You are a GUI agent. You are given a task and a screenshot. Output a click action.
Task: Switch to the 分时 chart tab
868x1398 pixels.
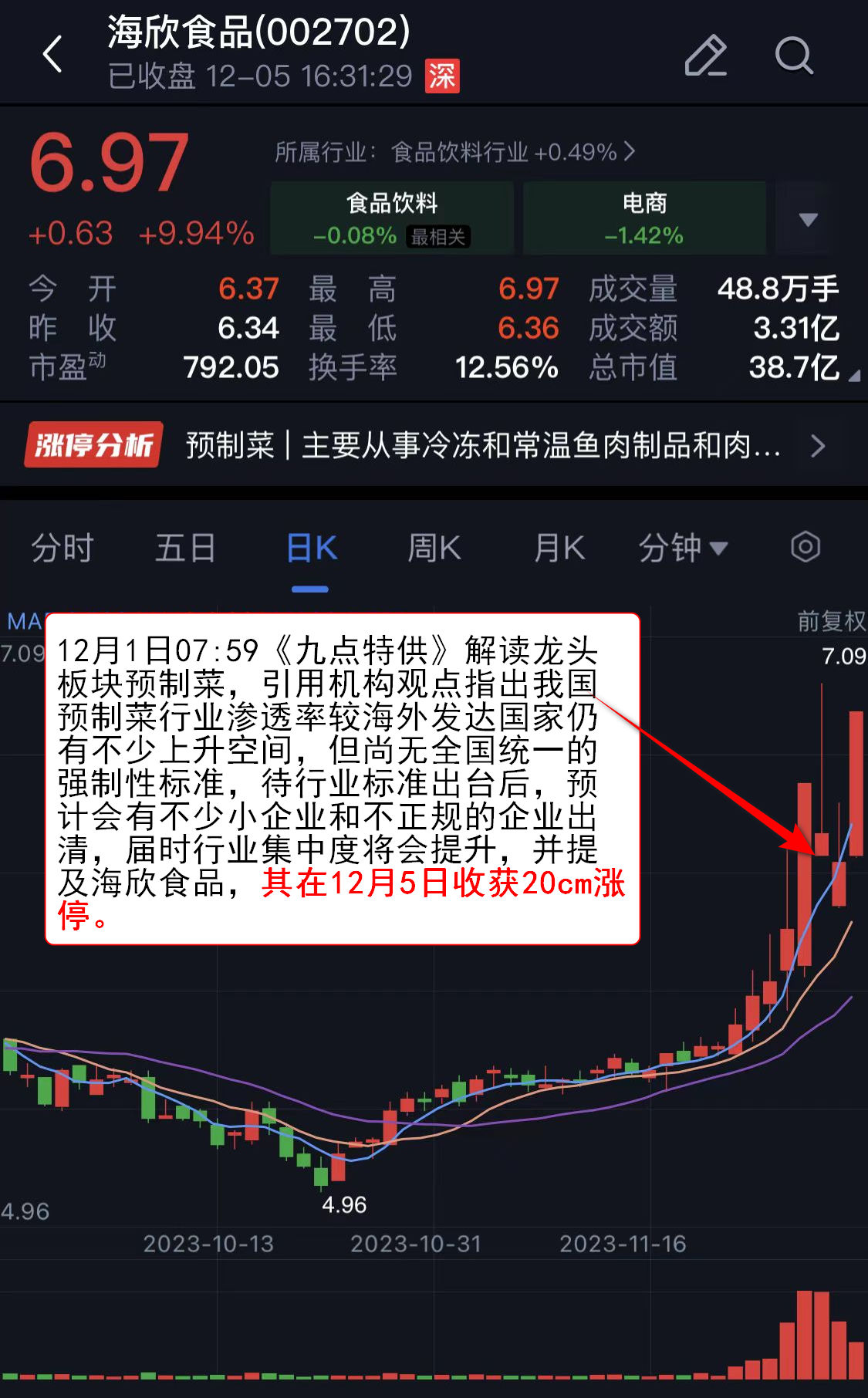(x=62, y=549)
